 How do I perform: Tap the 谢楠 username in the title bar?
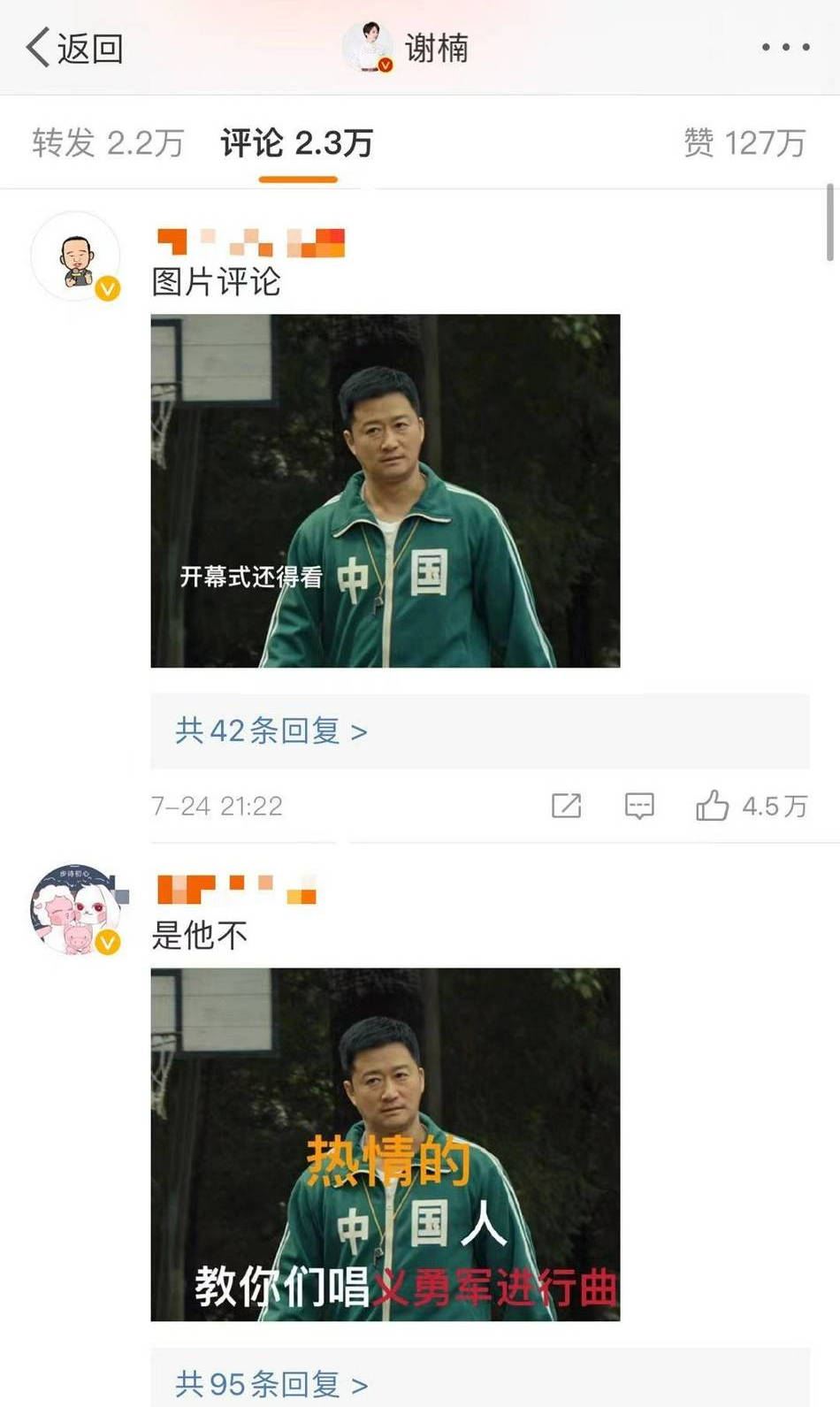pyautogui.click(x=439, y=49)
